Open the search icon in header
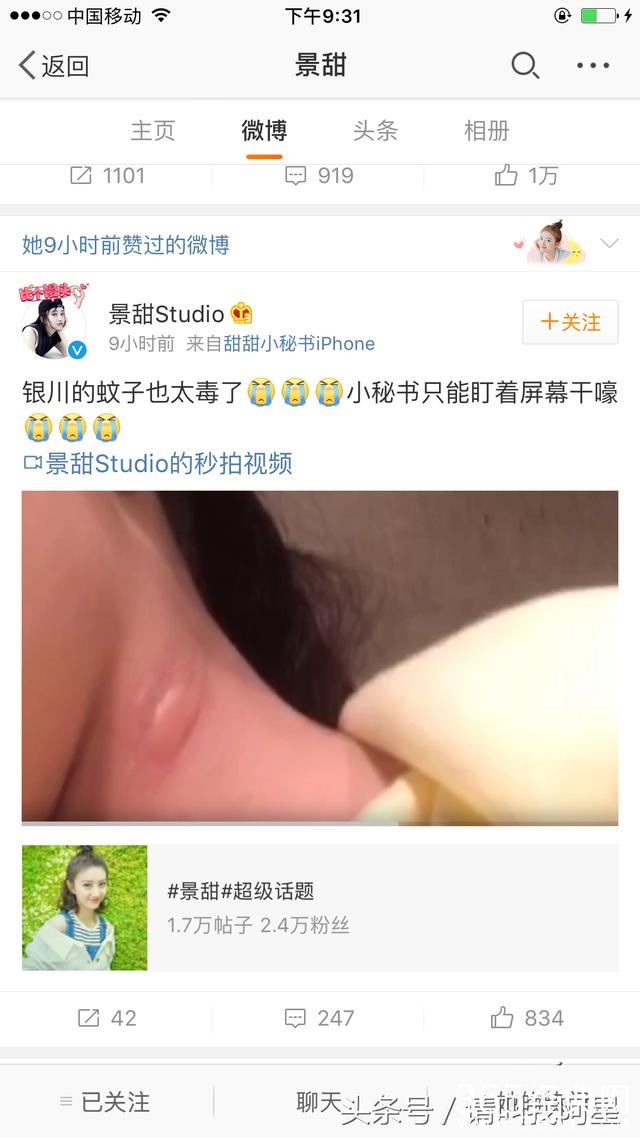 click(525, 66)
